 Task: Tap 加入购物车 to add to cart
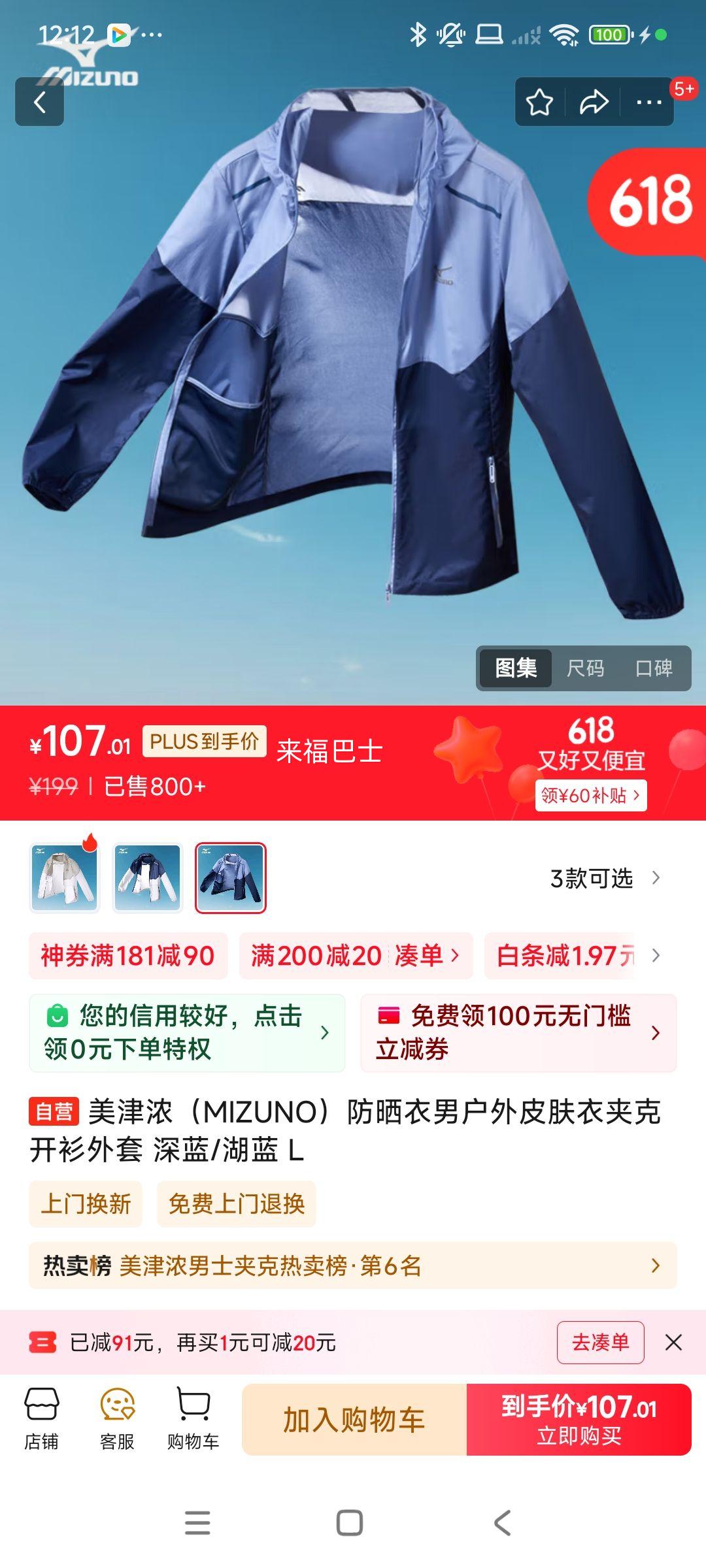point(354,1420)
